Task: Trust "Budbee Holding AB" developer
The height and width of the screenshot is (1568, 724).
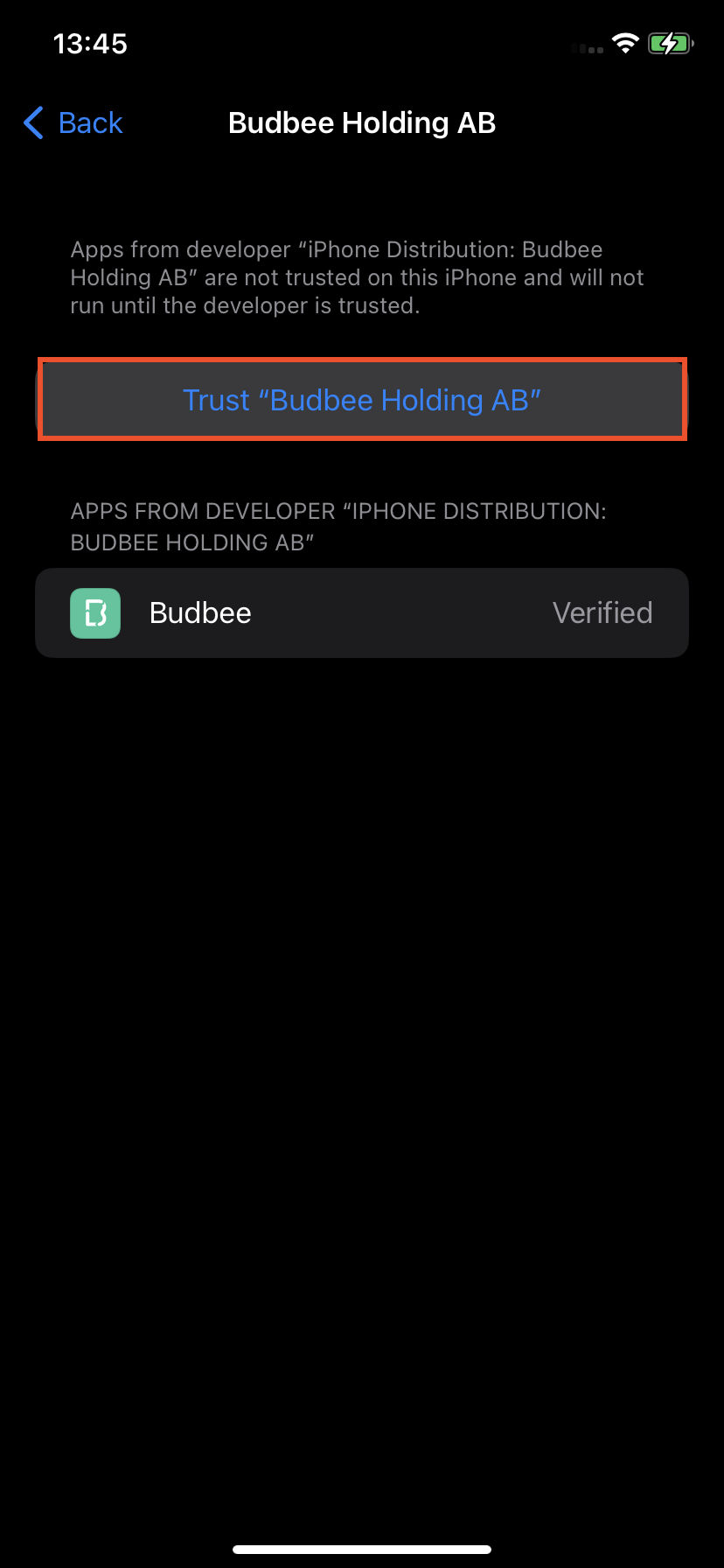Action: 362,400
